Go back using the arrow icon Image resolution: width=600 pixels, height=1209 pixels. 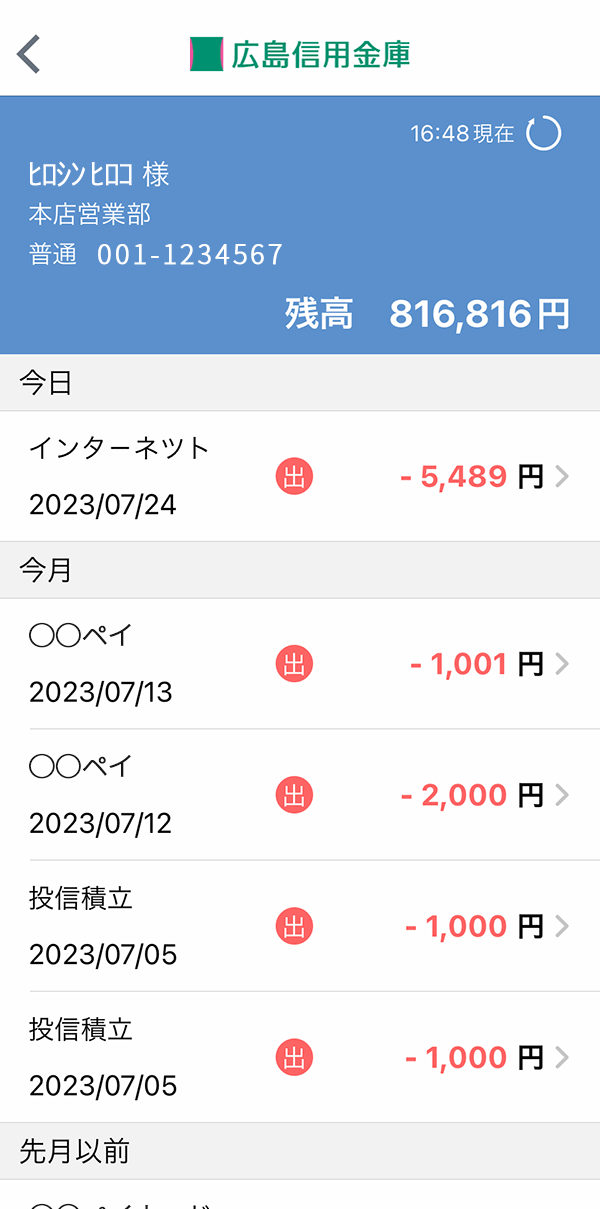click(x=29, y=53)
